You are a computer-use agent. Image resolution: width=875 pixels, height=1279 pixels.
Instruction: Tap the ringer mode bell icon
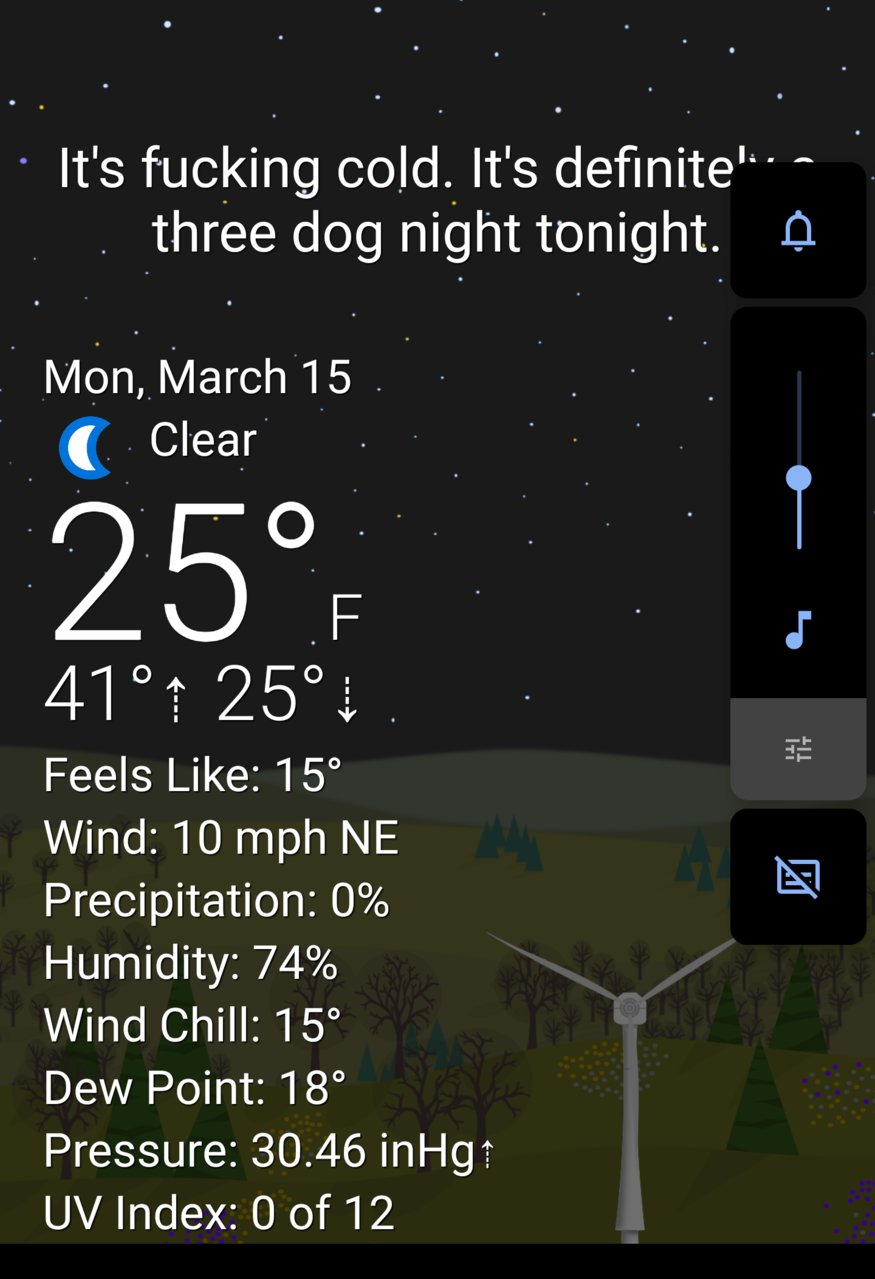coord(798,231)
